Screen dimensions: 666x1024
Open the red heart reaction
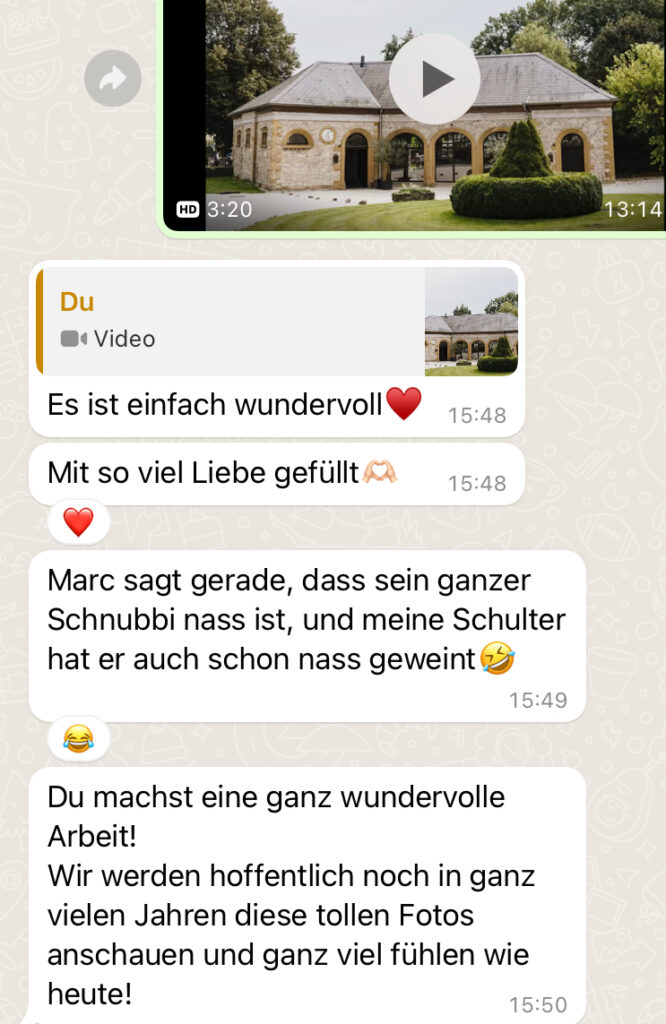(78, 522)
